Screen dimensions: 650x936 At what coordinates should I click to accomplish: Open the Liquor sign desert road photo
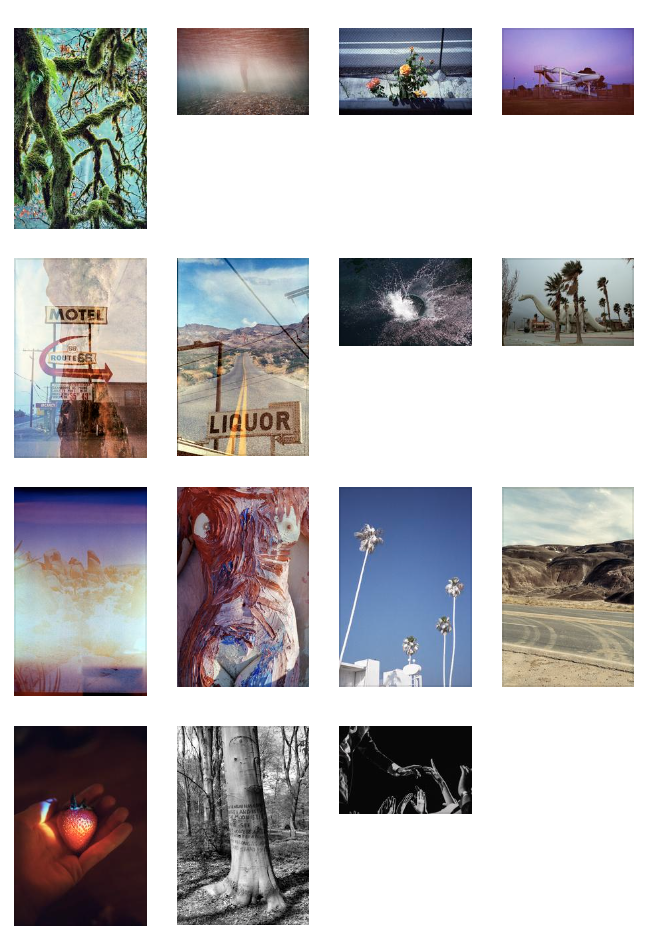(243, 357)
